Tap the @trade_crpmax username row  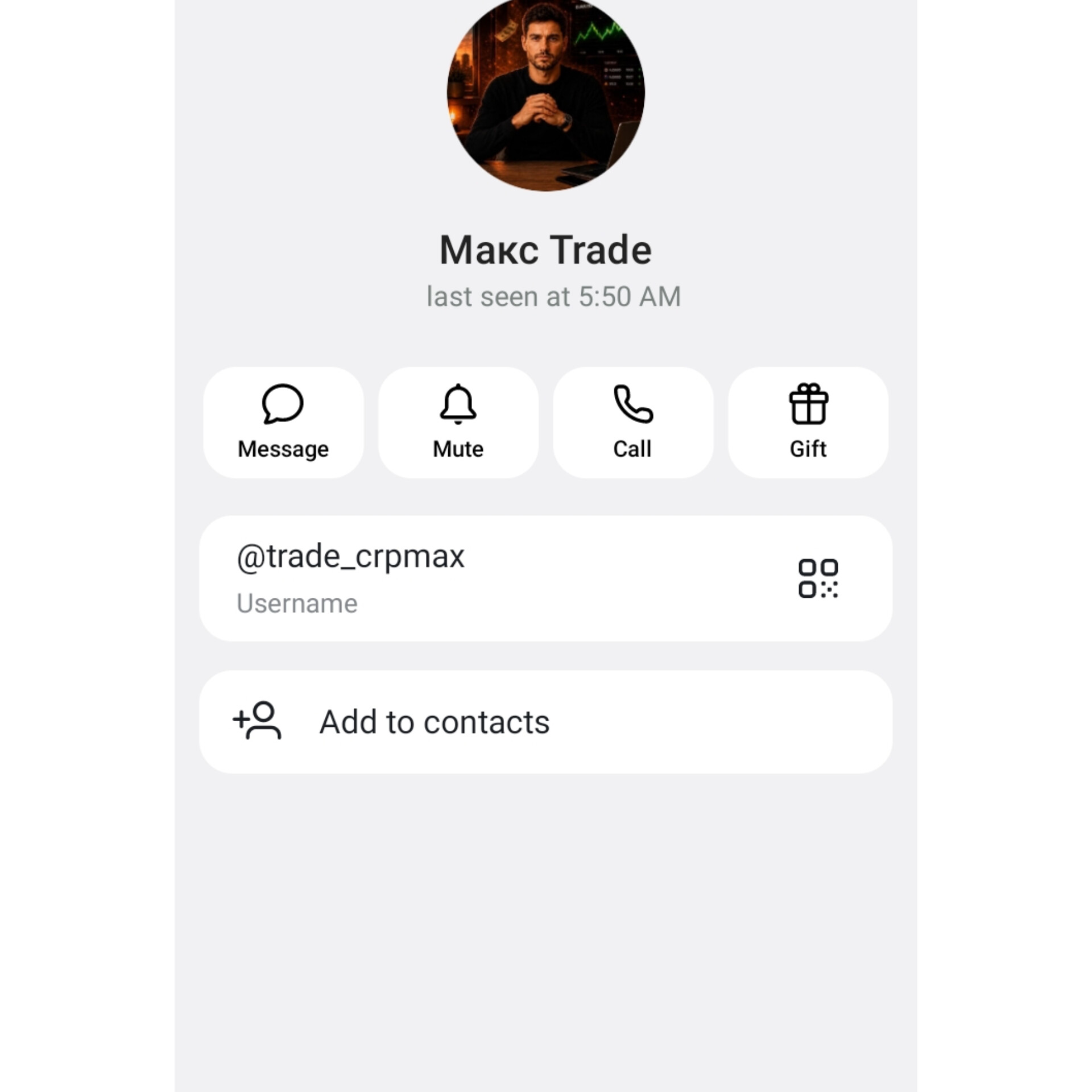(545, 578)
